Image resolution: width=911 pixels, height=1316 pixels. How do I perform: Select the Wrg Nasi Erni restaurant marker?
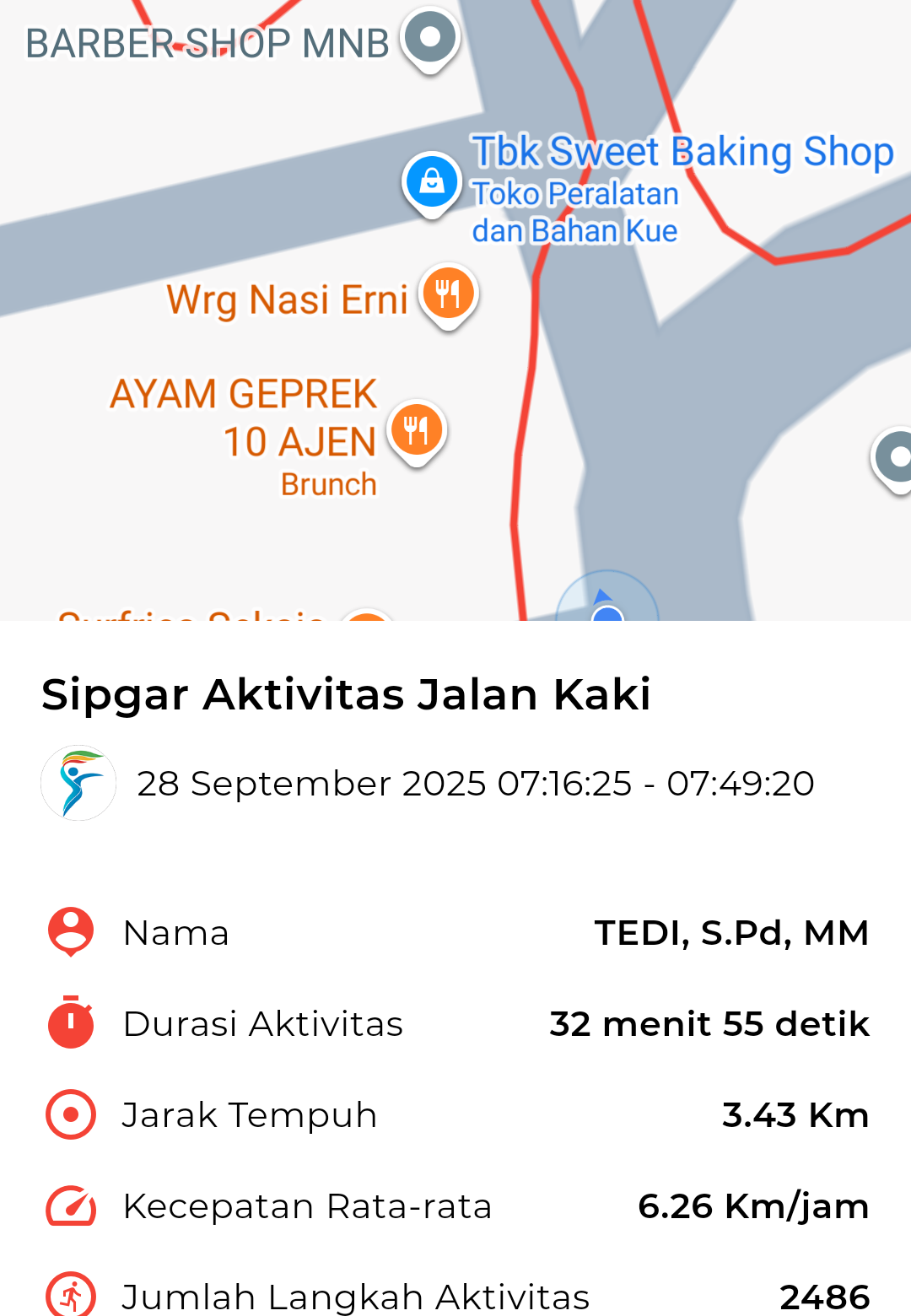448,294
